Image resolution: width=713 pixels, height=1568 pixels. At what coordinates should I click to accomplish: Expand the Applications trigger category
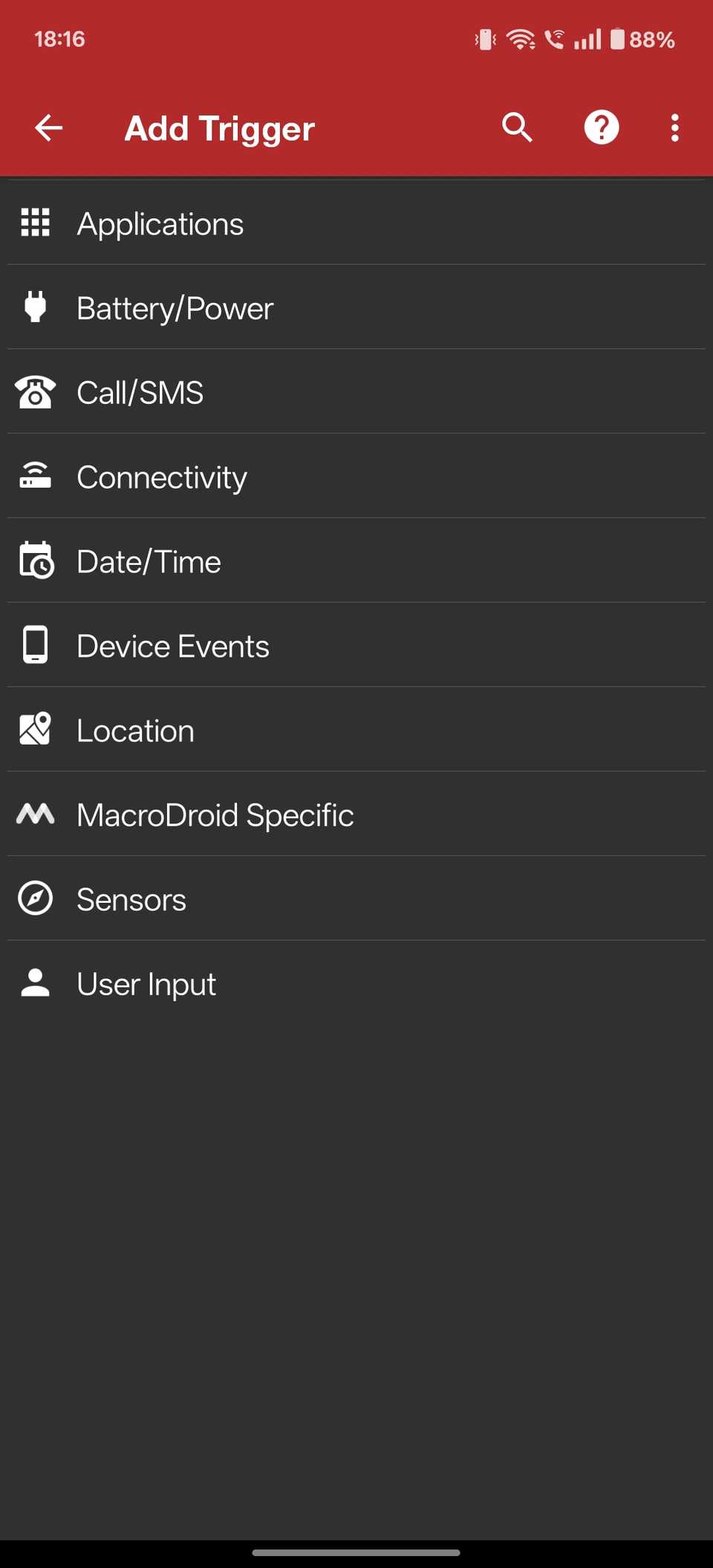click(356, 223)
